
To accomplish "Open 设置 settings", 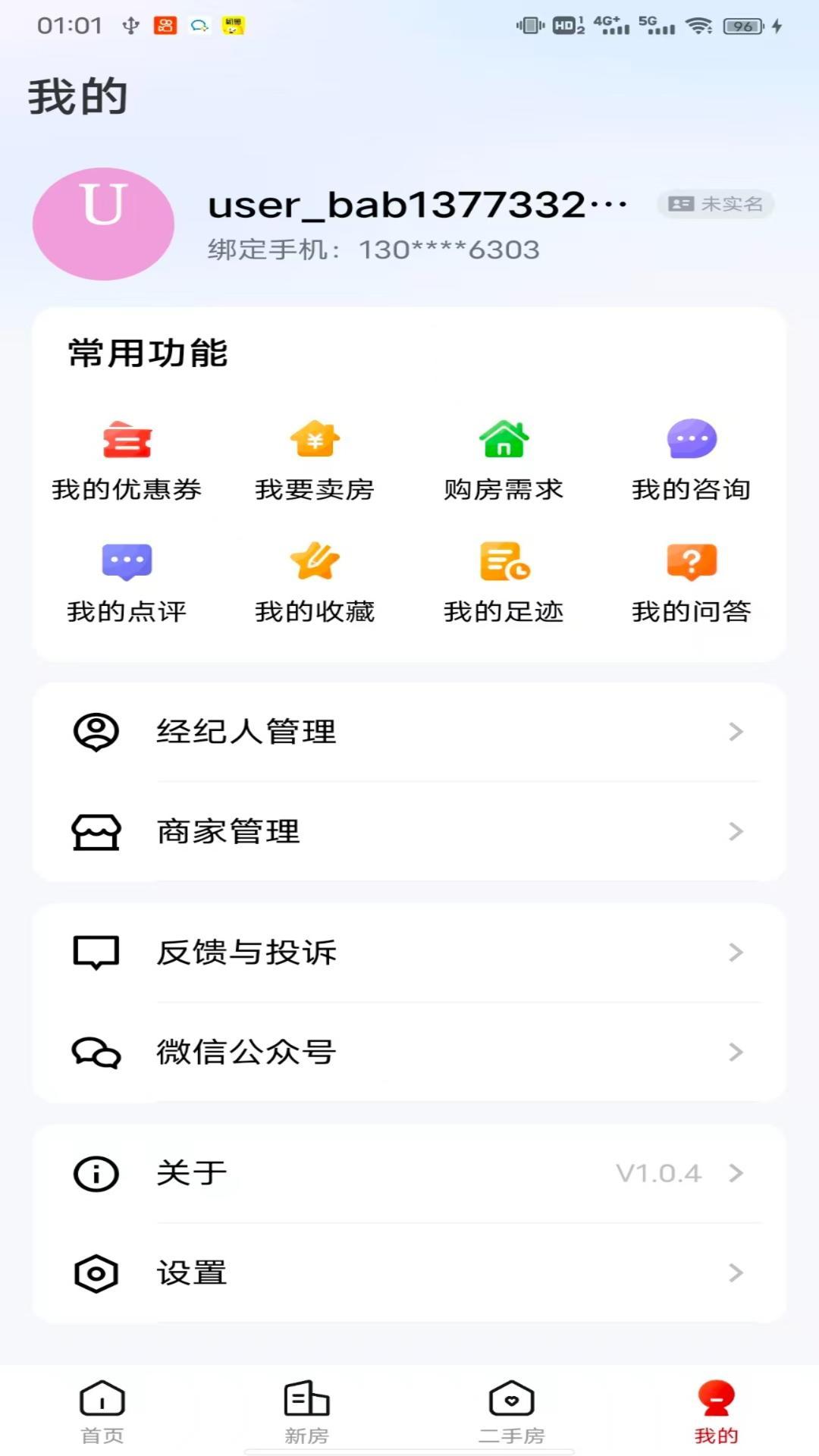I will click(x=409, y=1272).
